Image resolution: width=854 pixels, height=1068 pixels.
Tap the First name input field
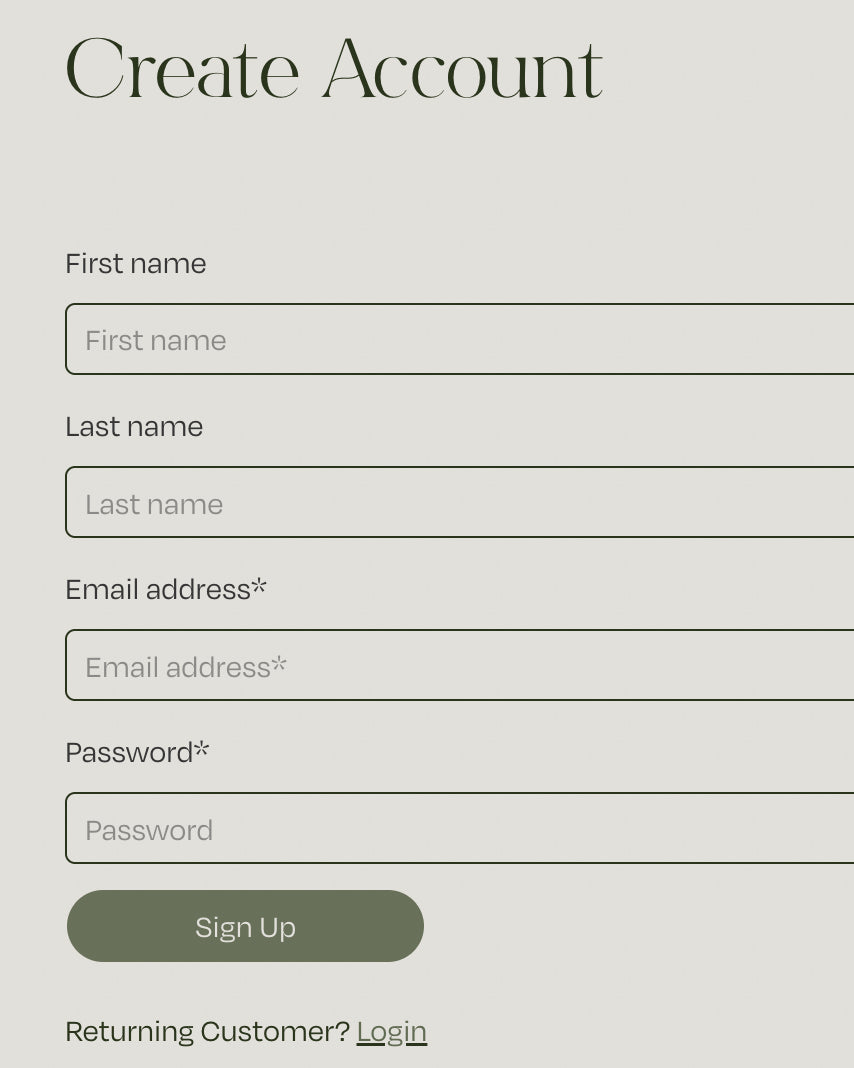[x=460, y=340]
